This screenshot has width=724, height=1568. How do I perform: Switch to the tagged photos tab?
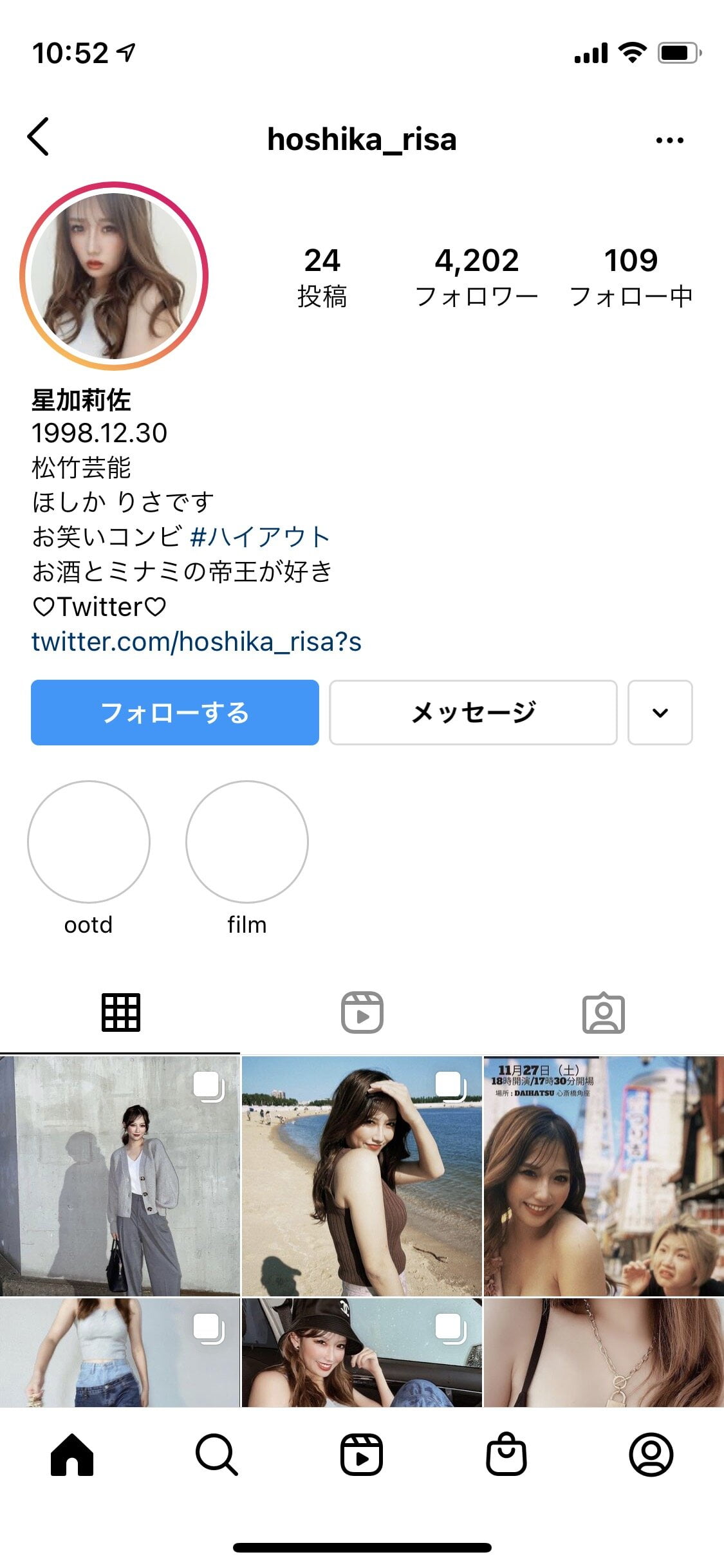click(603, 1013)
